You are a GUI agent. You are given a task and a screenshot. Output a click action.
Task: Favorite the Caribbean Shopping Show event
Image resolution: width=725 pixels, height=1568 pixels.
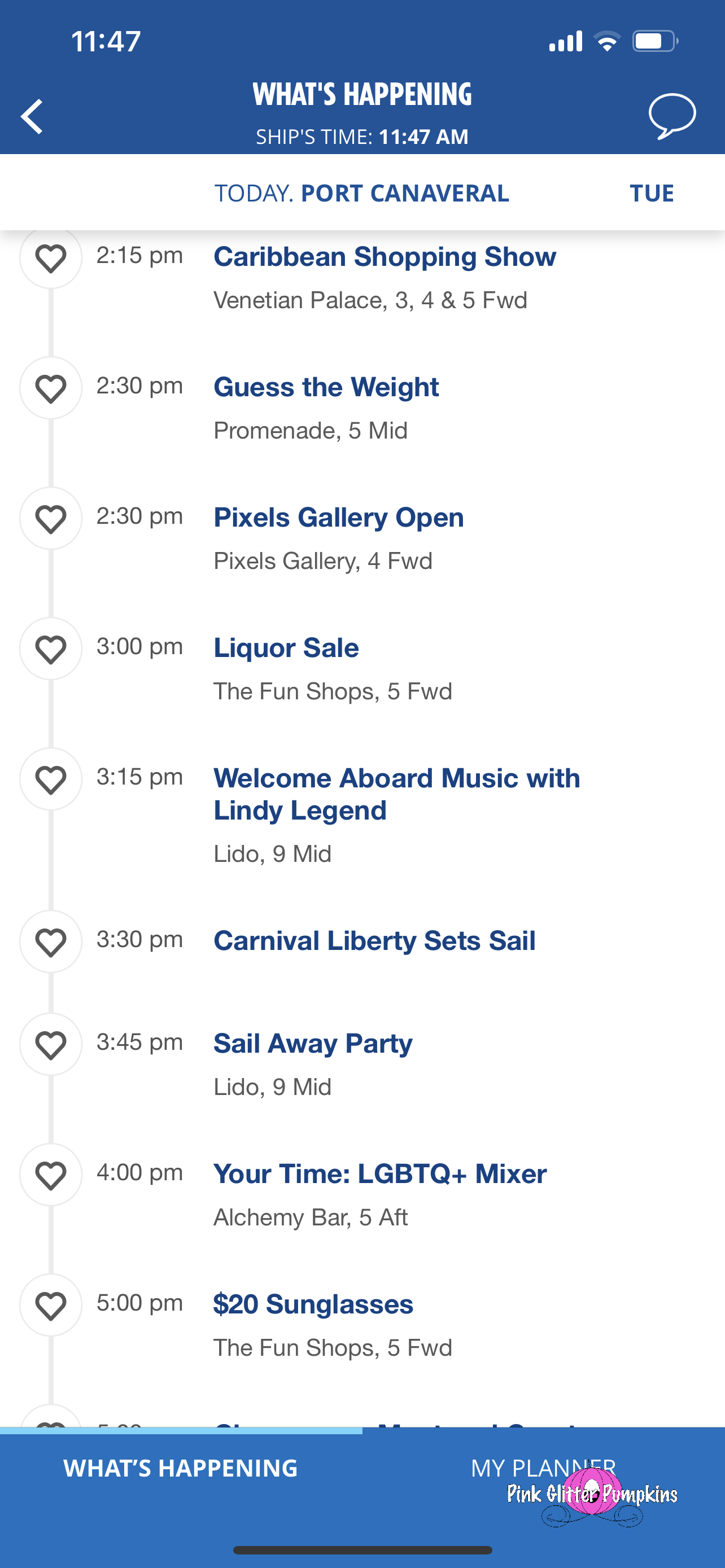click(x=51, y=258)
